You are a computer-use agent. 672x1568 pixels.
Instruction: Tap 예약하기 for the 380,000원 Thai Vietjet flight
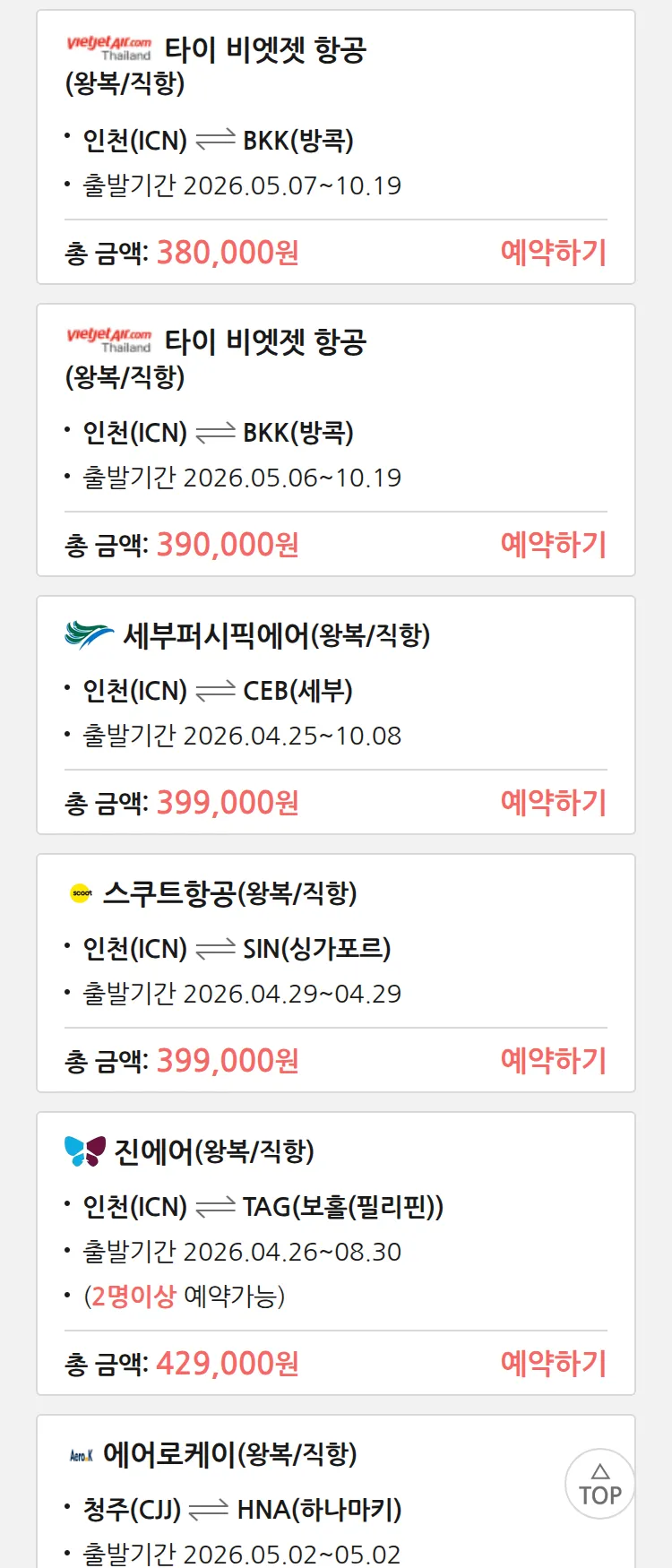(553, 253)
